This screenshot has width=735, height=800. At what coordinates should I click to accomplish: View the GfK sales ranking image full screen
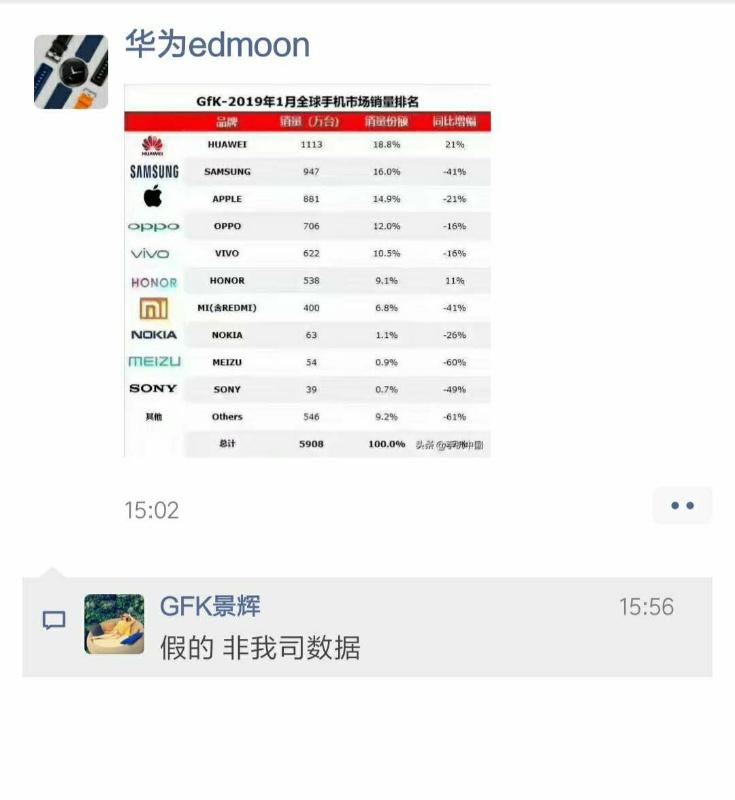click(x=308, y=271)
